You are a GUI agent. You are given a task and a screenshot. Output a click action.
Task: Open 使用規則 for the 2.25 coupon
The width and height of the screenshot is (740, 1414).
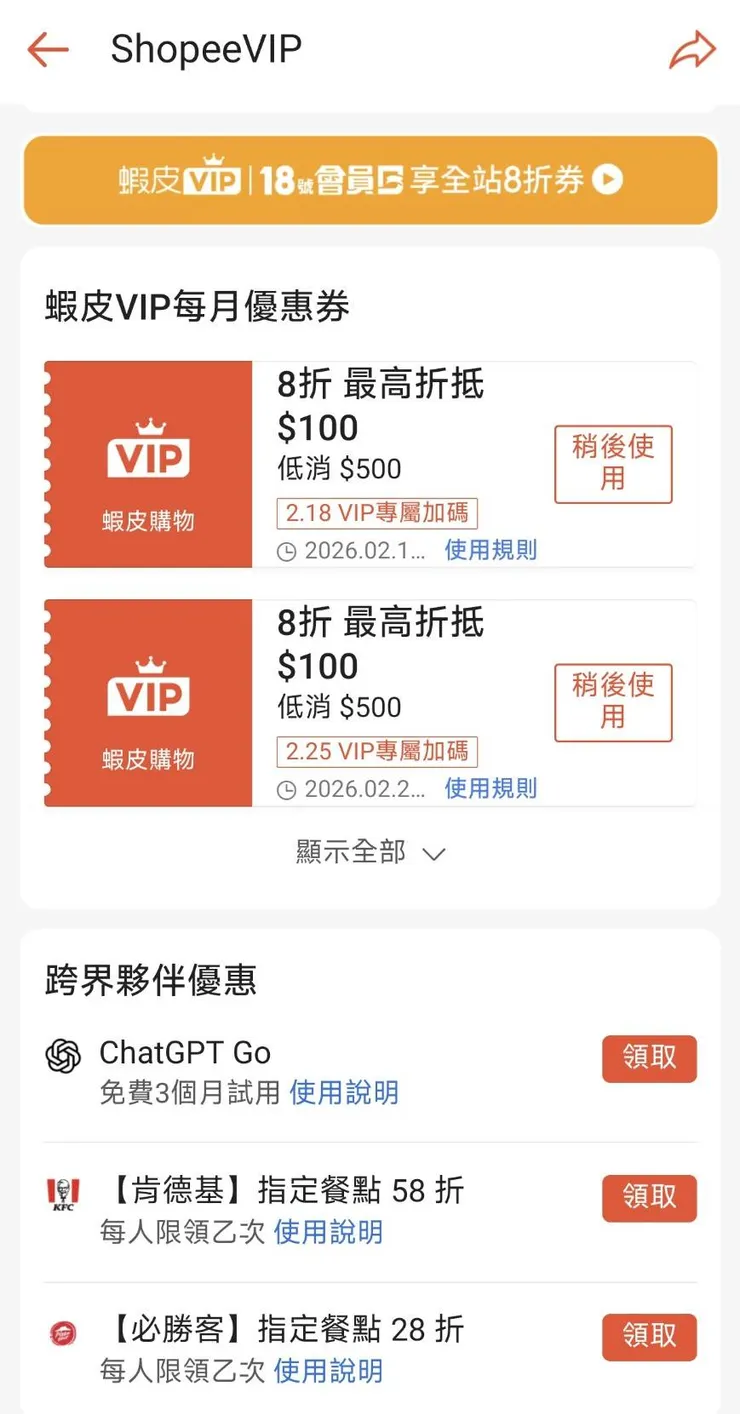tap(490, 789)
